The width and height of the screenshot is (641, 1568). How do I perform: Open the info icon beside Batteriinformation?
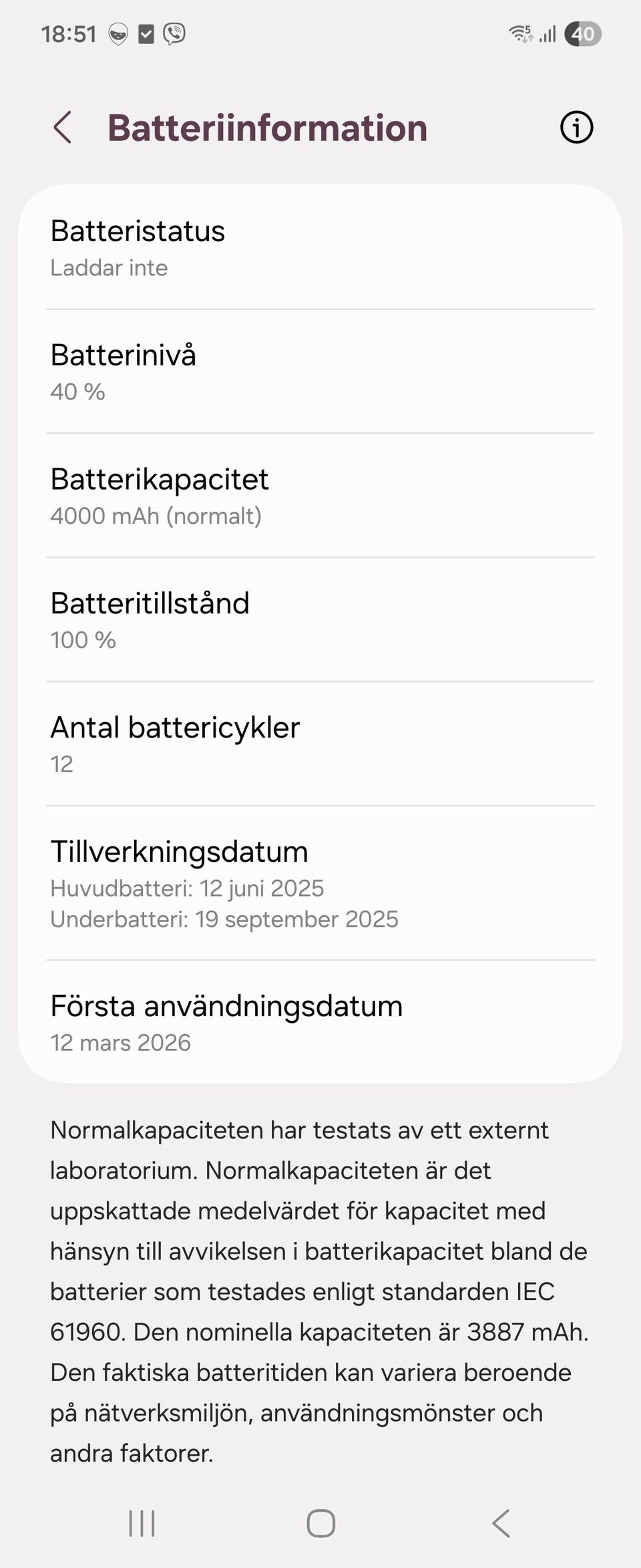(x=576, y=128)
